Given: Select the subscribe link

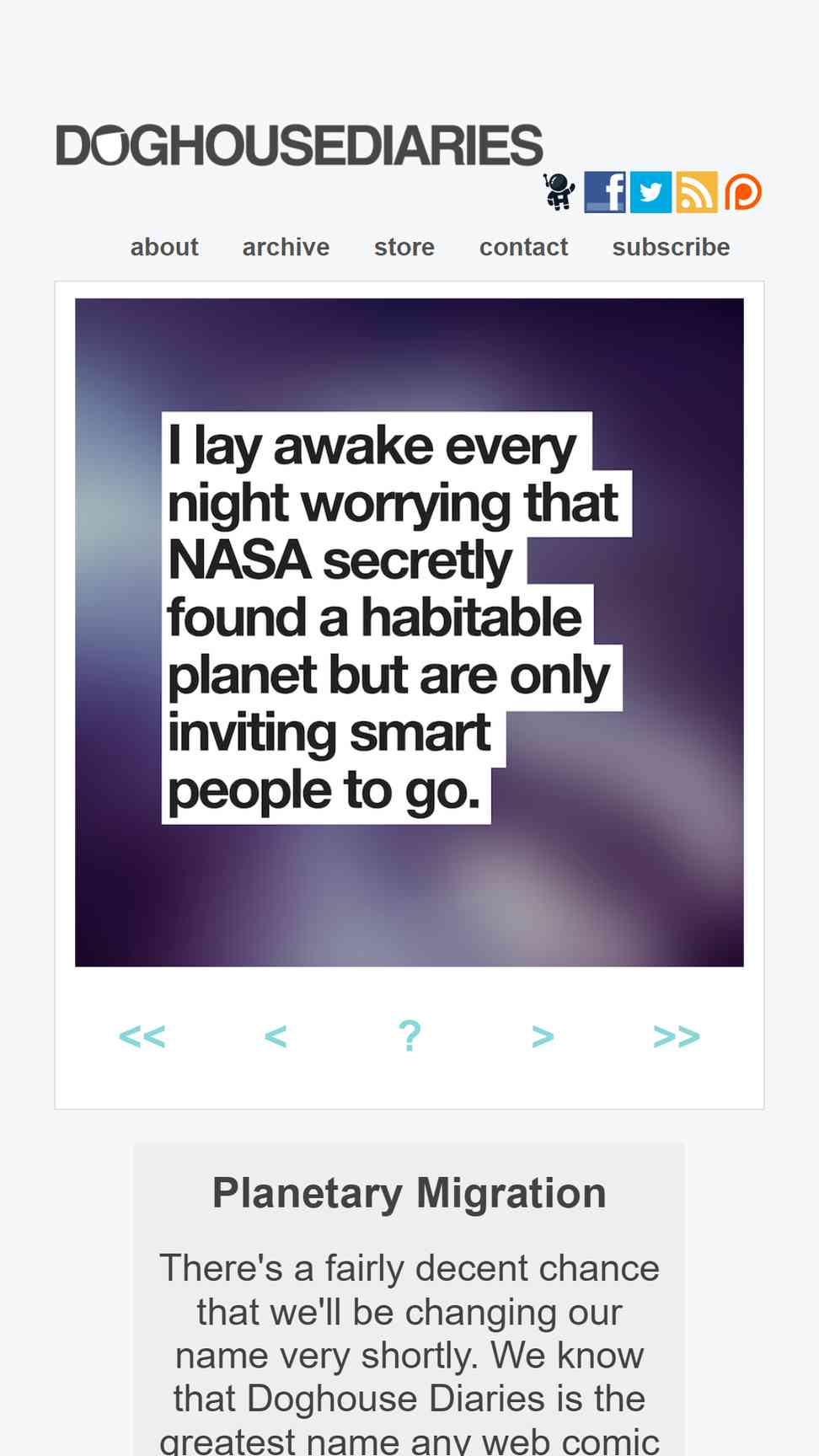Looking at the screenshot, I should tap(671, 247).
